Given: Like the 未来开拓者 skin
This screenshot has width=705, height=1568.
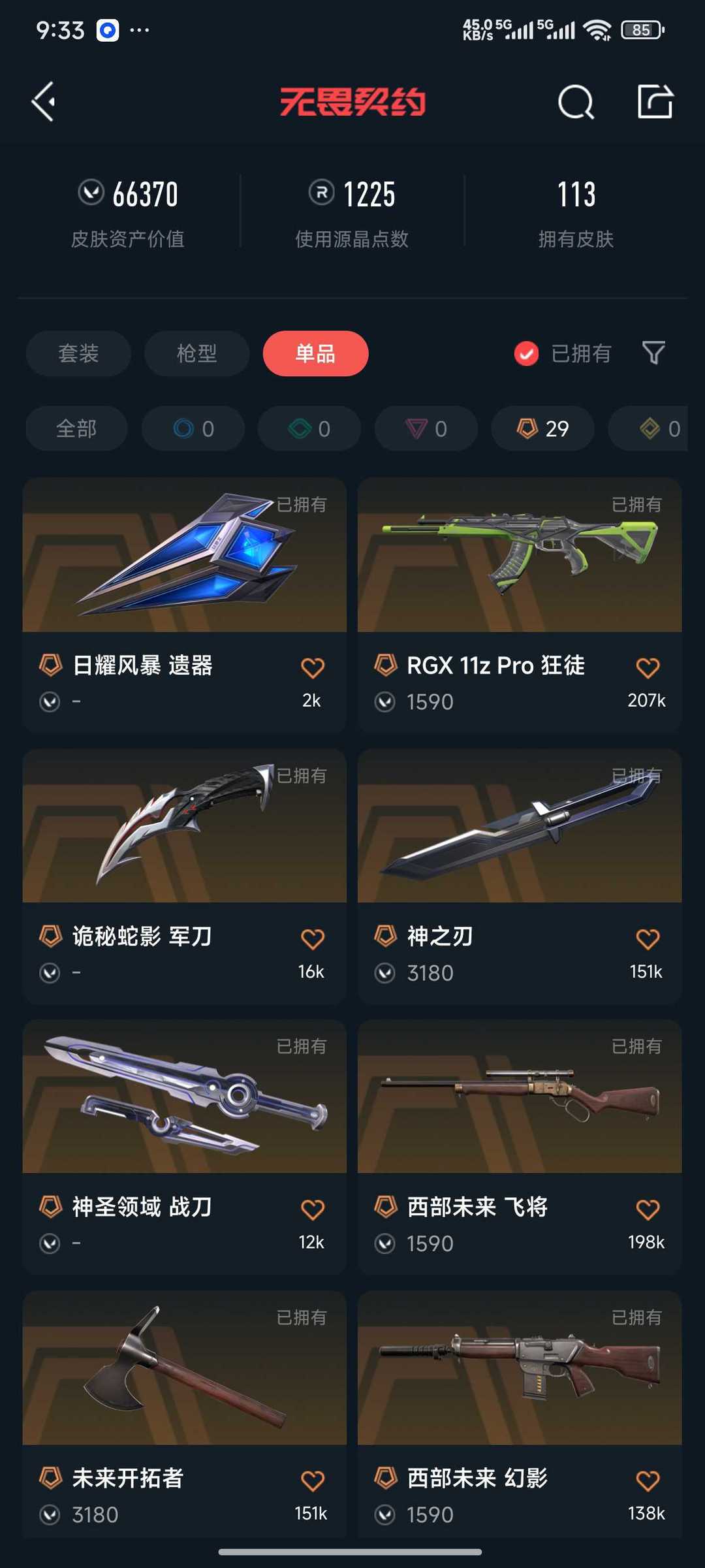Looking at the screenshot, I should click(313, 1480).
